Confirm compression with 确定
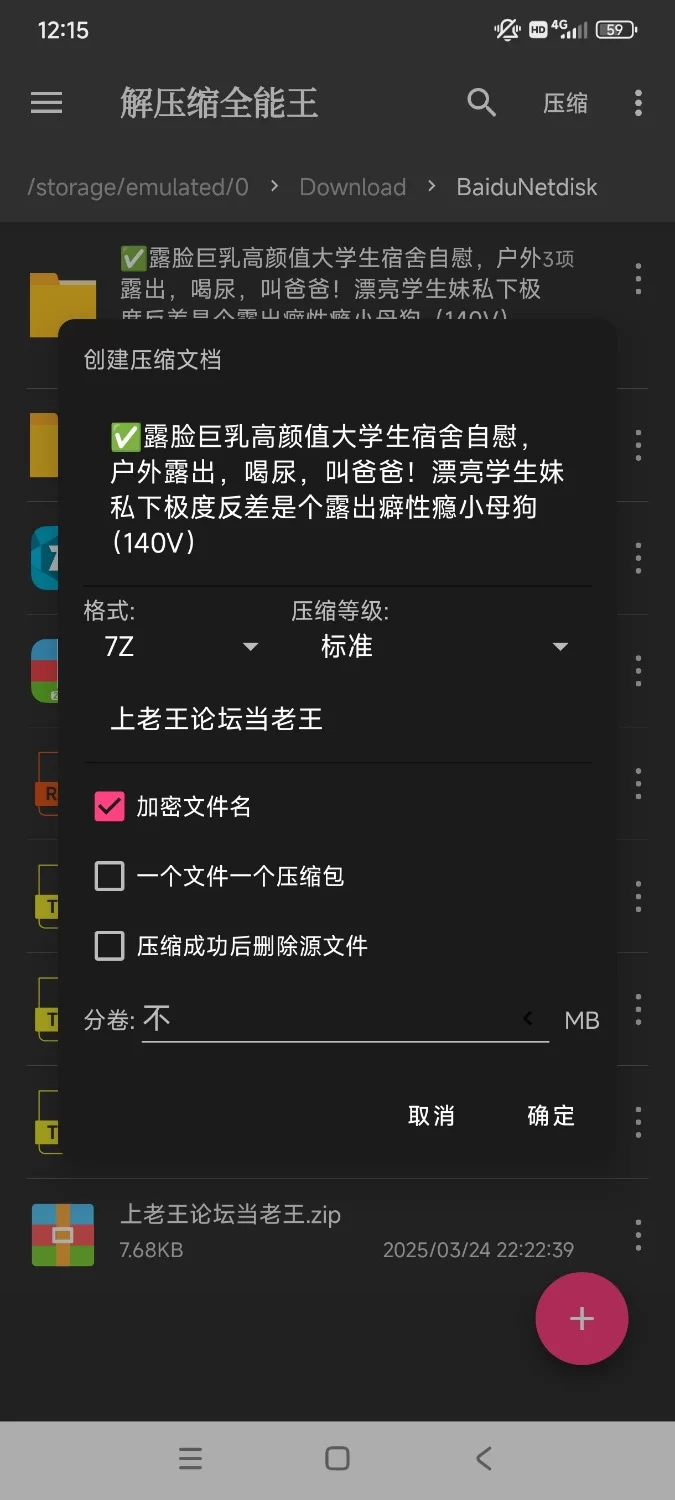The image size is (675, 1500). [551, 1116]
